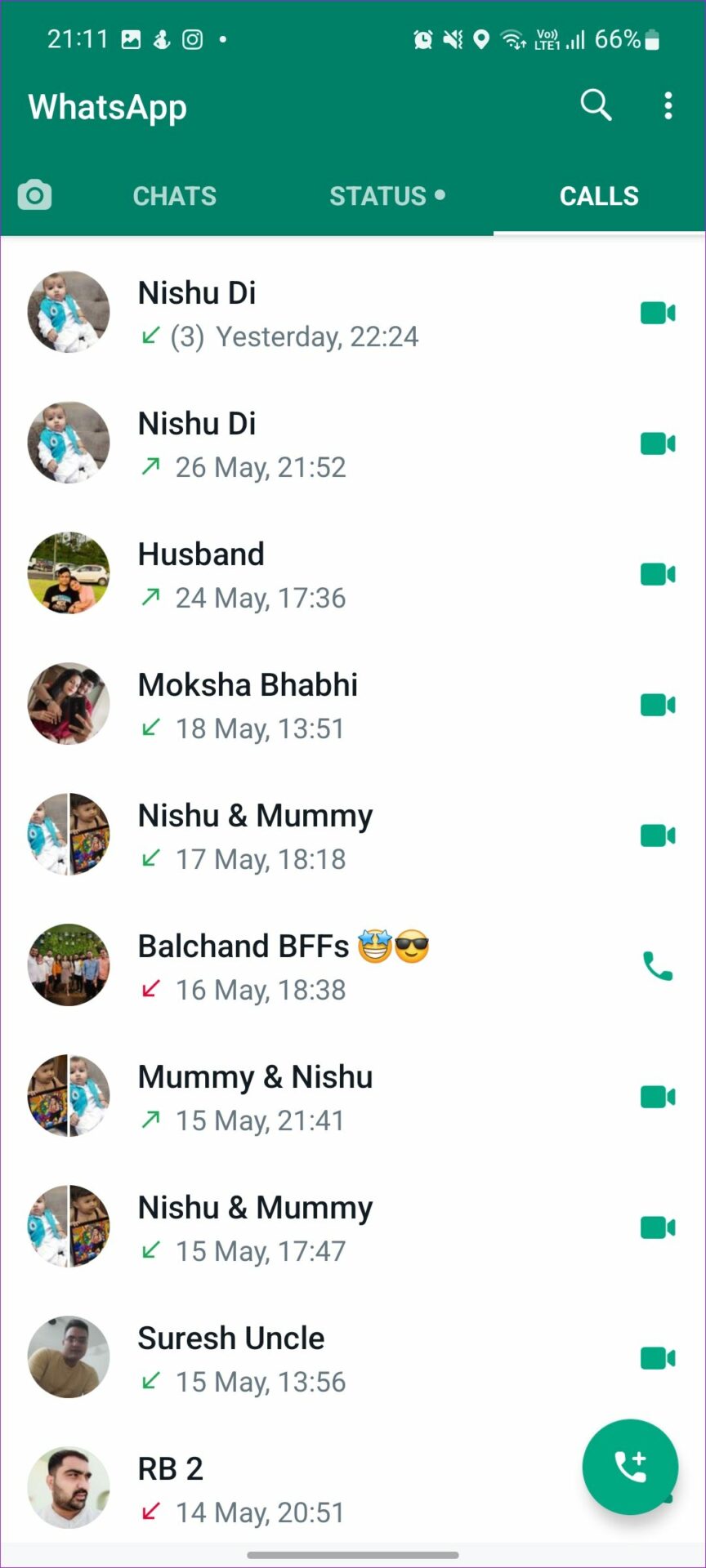Video call Husband

(x=658, y=574)
